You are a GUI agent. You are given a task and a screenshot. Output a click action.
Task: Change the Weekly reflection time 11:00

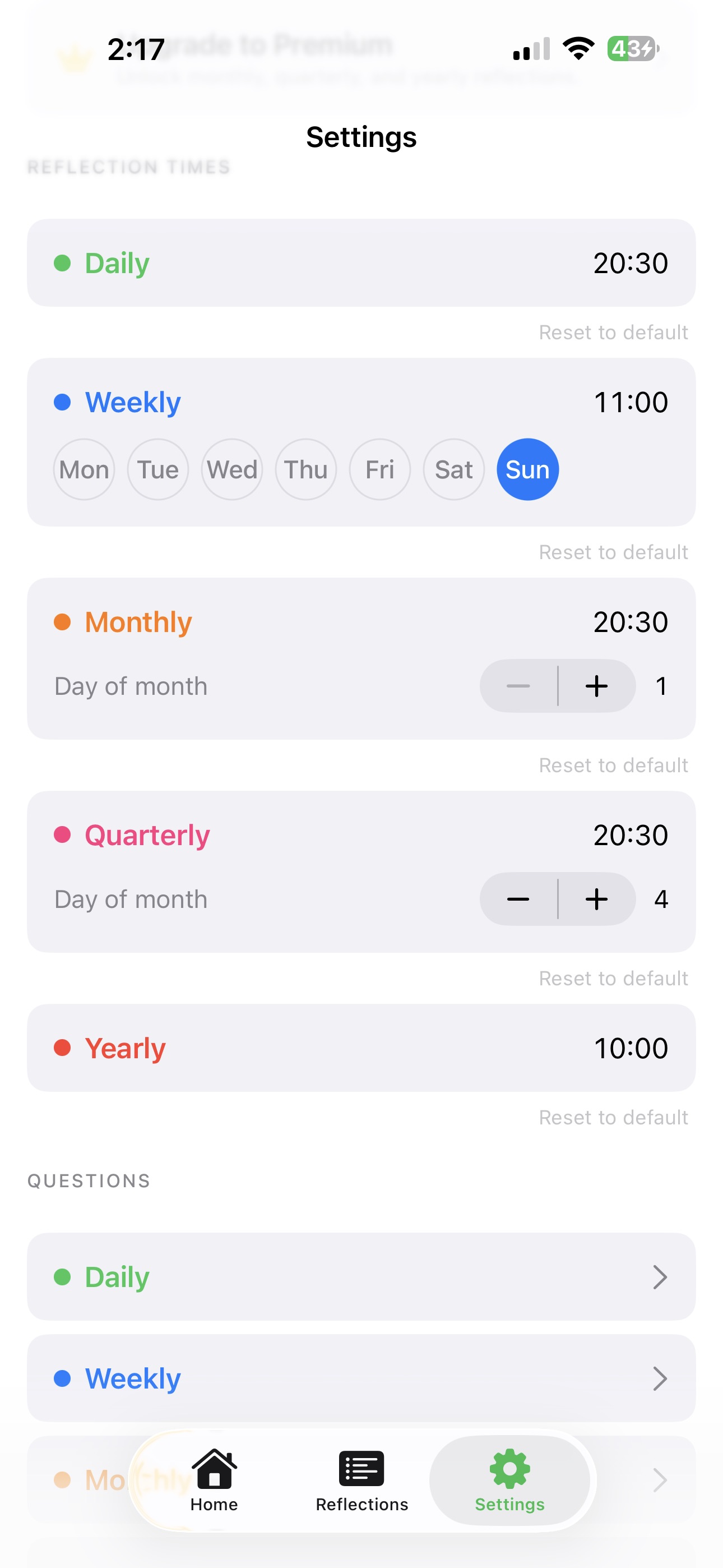pos(630,402)
